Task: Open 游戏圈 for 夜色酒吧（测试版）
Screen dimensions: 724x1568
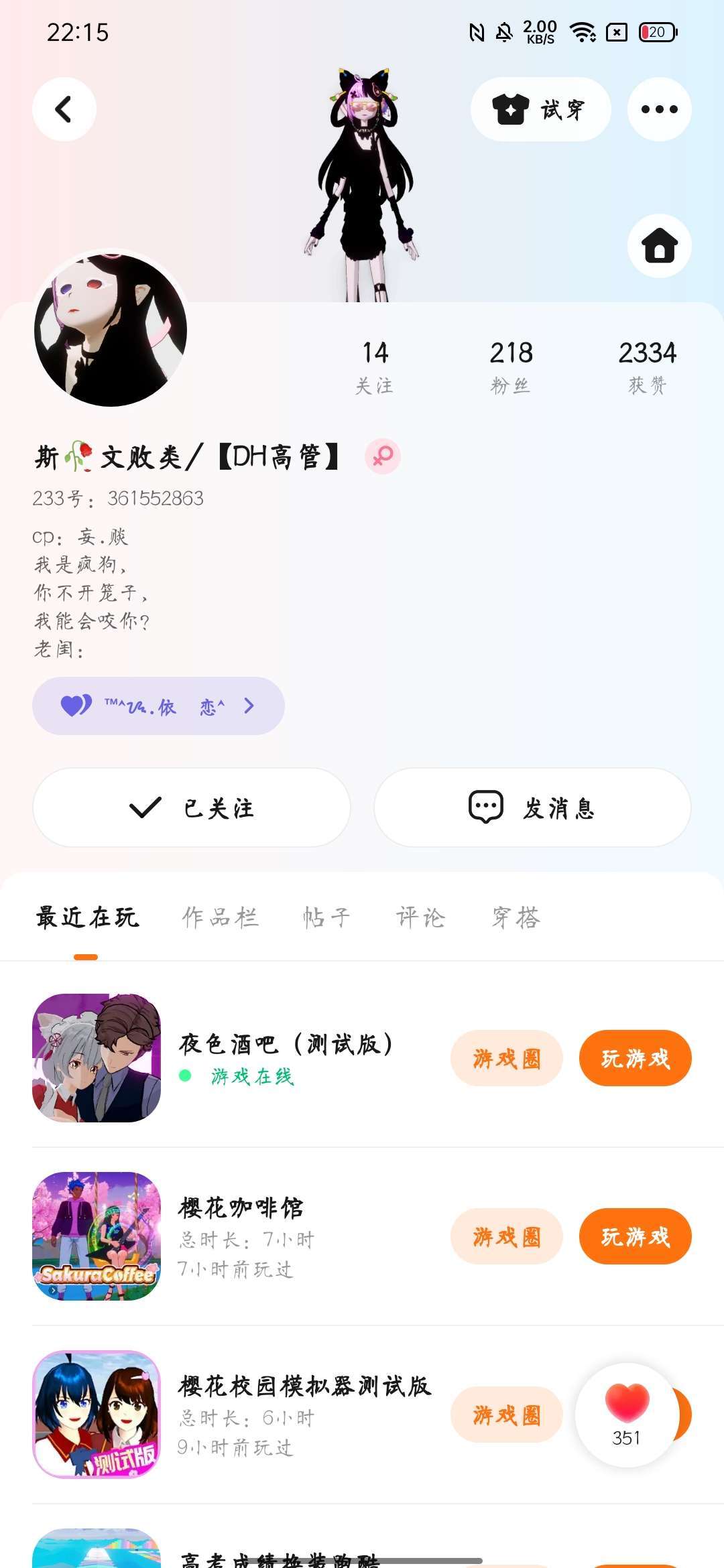Action: pos(507,1058)
